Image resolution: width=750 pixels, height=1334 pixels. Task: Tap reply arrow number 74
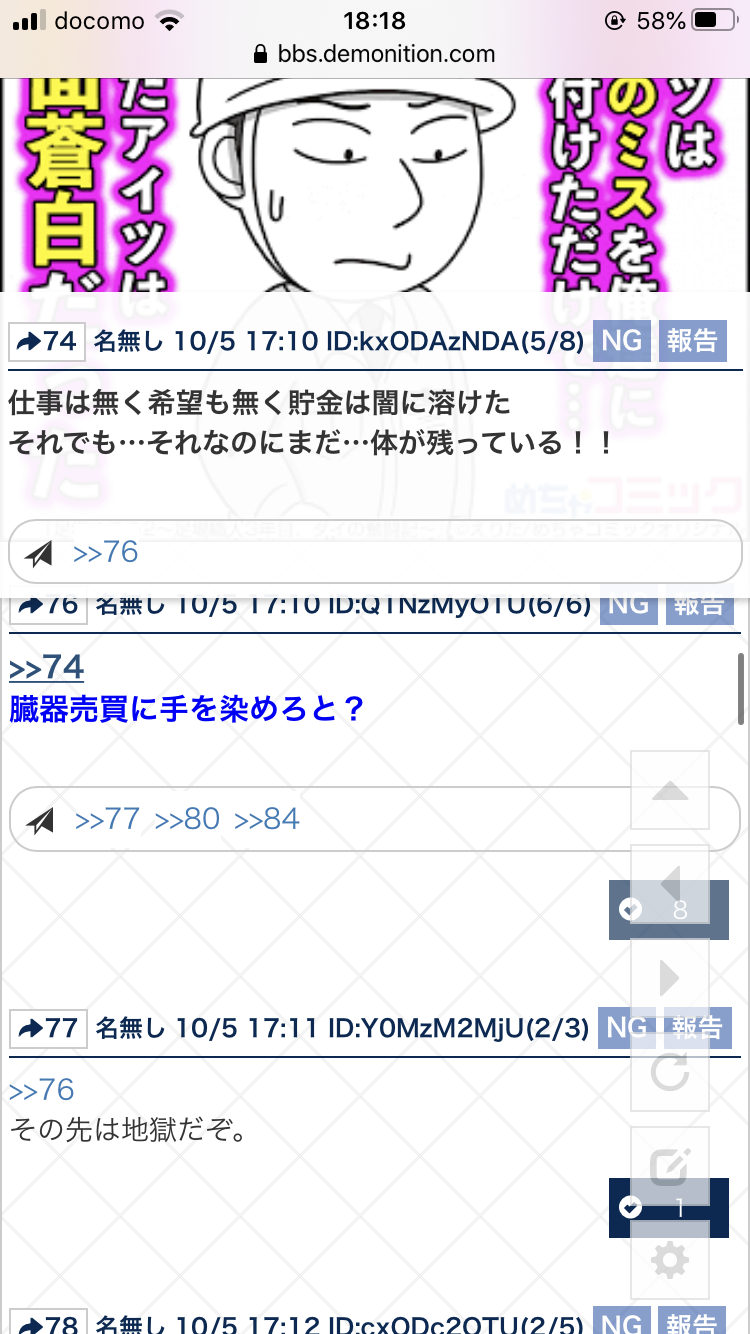(x=48, y=341)
